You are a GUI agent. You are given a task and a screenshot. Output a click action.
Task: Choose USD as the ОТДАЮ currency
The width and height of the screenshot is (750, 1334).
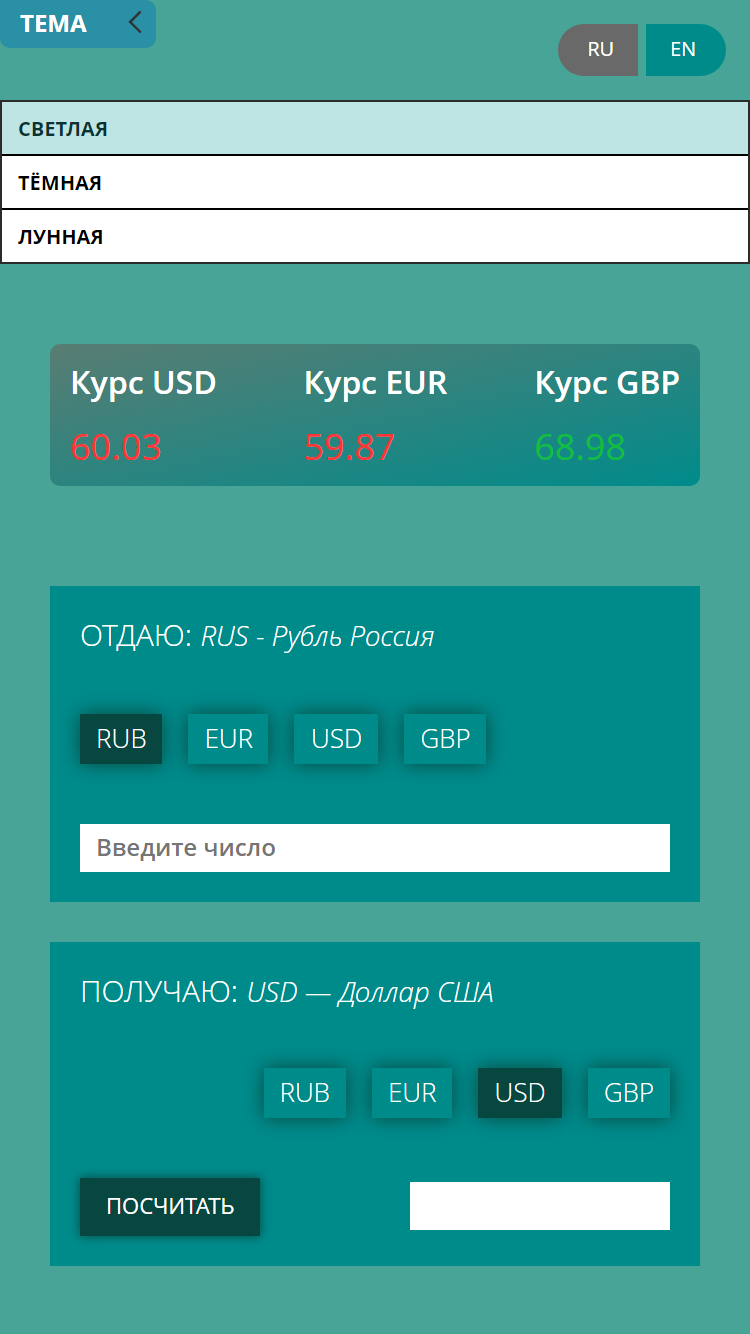pyautogui.click(x=336, y=739)
